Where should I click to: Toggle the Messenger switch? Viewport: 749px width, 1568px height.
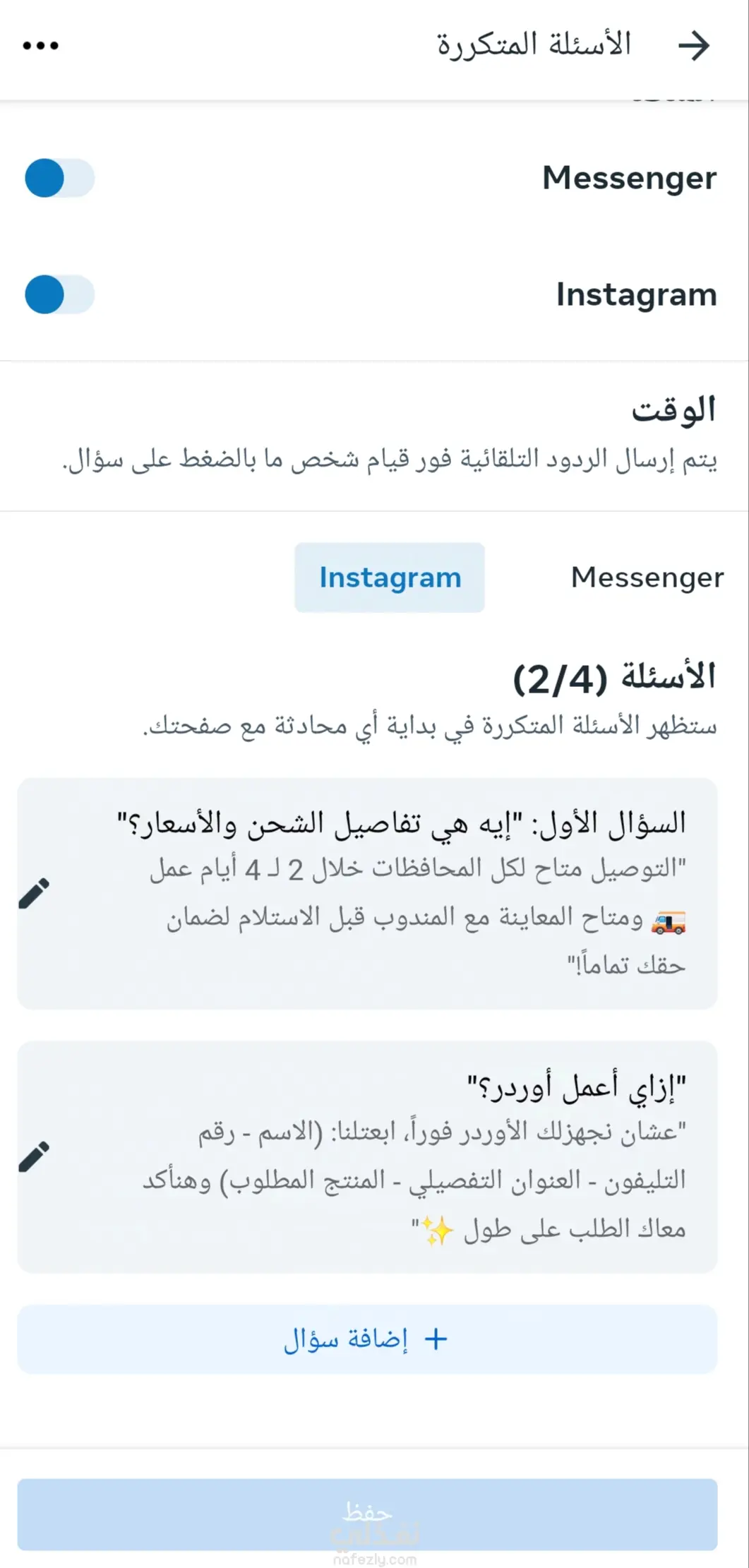click(x=59, y=178)
